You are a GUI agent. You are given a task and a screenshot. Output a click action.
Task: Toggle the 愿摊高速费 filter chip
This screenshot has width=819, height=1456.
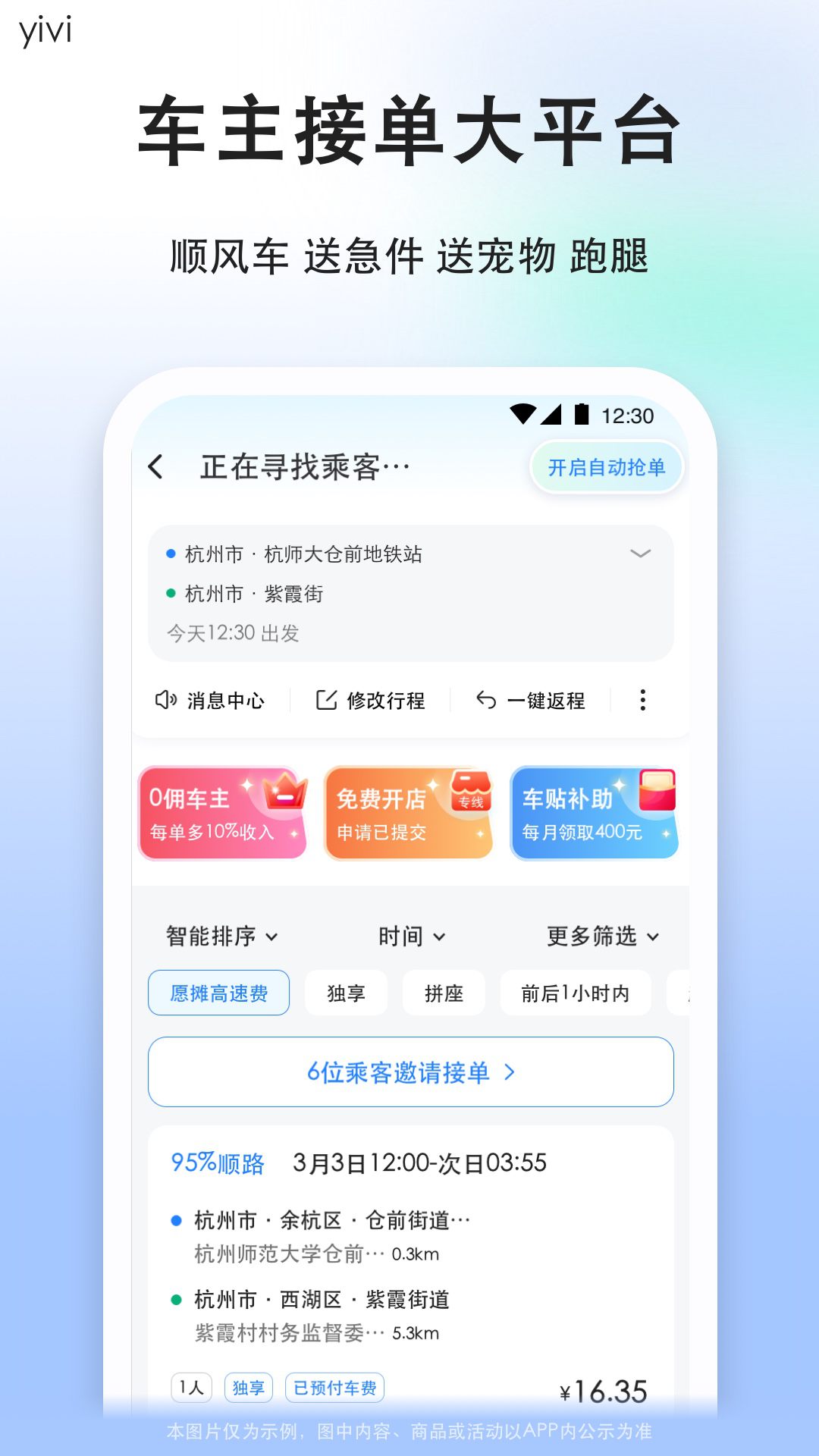coord(218,992)
